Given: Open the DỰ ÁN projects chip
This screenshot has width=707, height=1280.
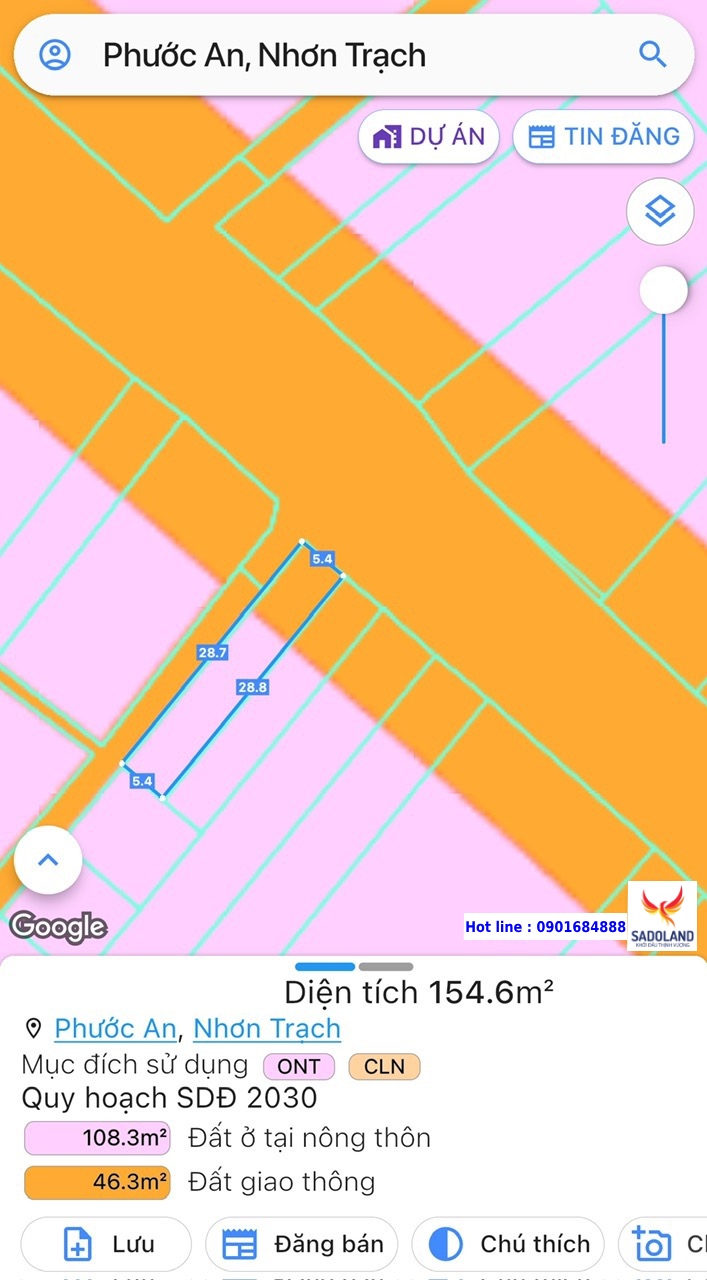Looking at the screenshot, I should click(429, 137).
